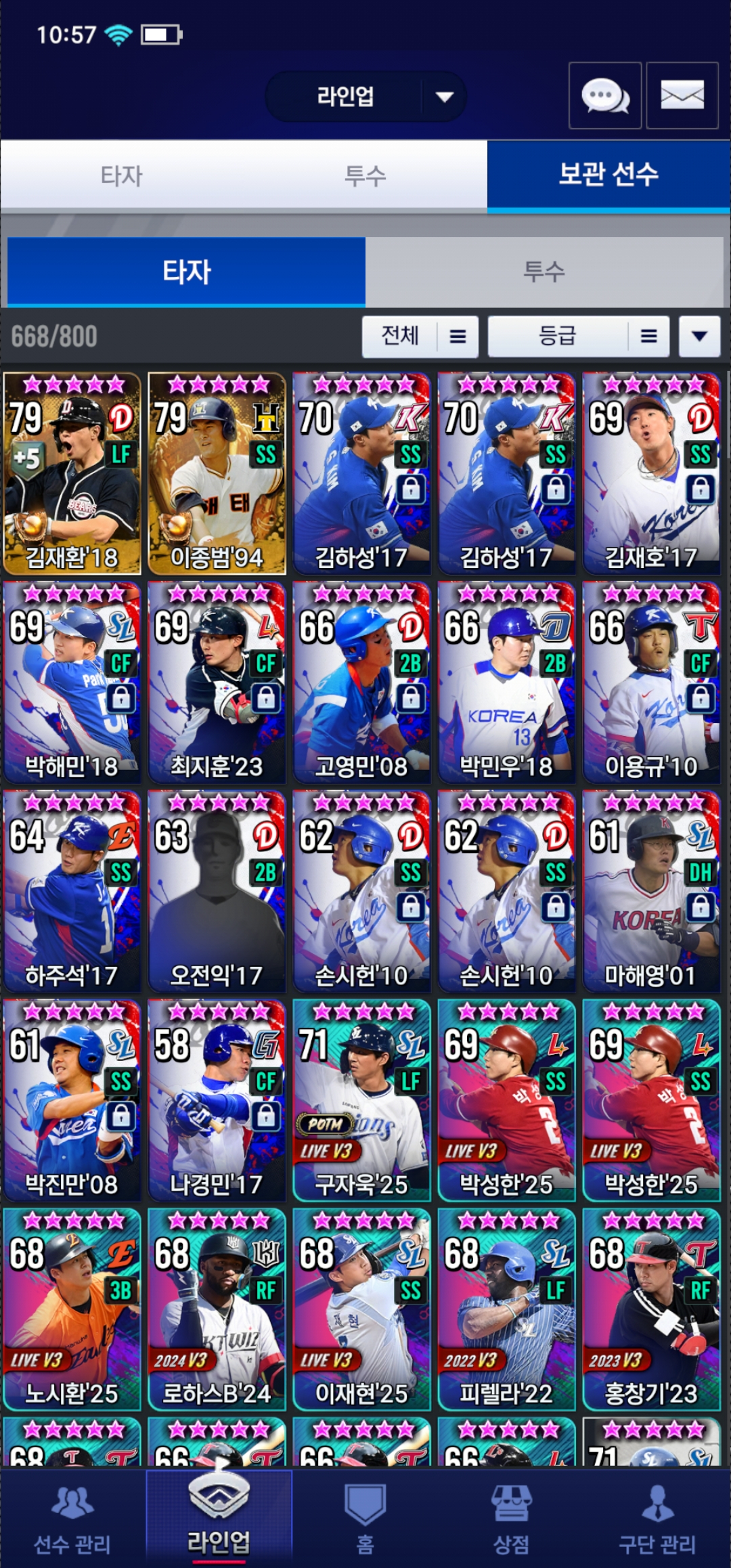Screen dimensions: 731x1568
Task: Tap the 오전익'17 player card
Action: tap(217, 892)
